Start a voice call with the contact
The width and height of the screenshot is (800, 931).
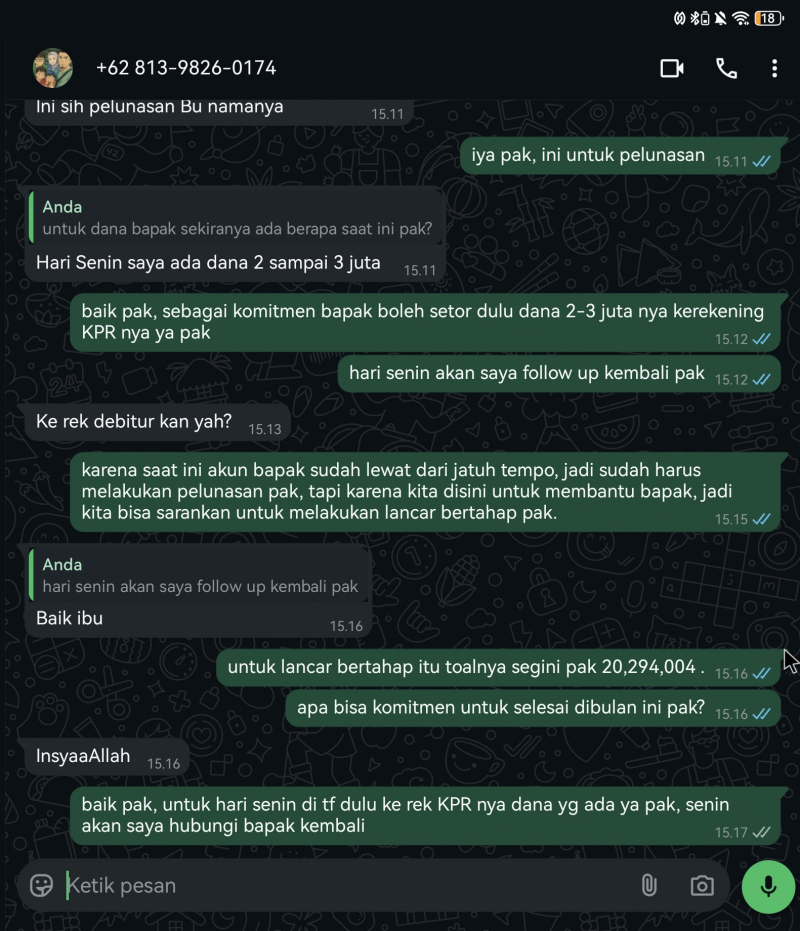[x=726, y=68]
